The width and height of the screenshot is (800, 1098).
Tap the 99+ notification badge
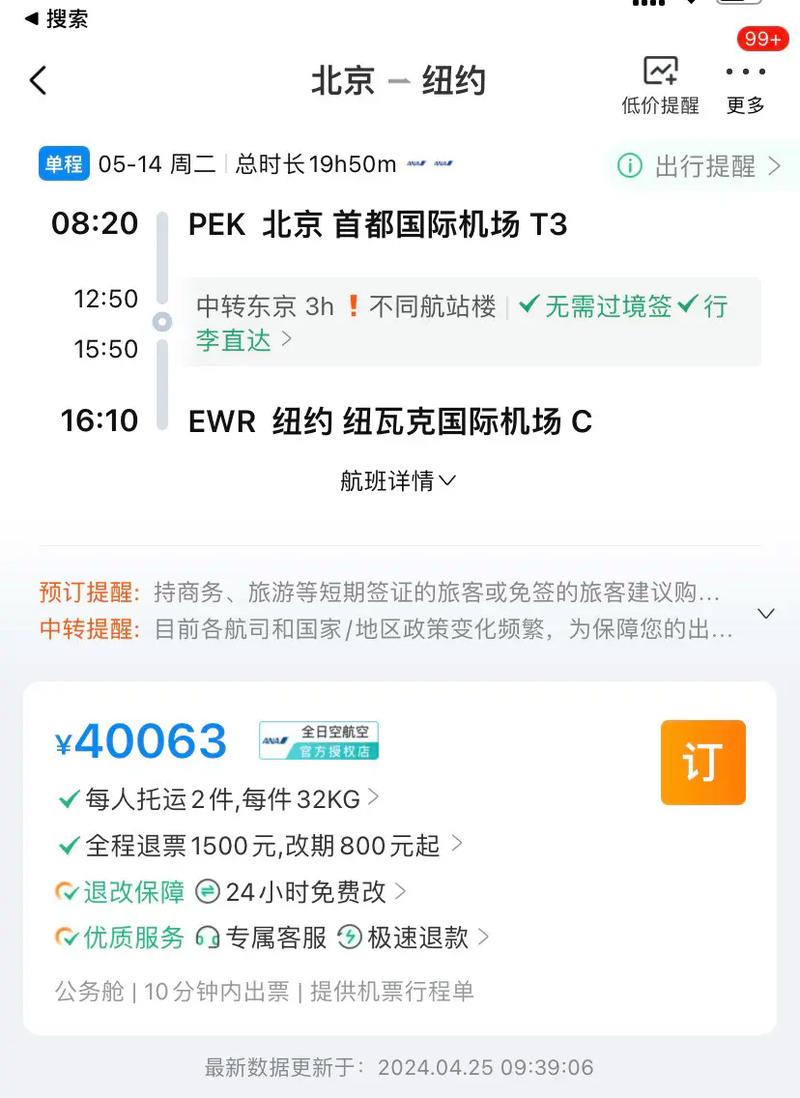pos(763,39)
